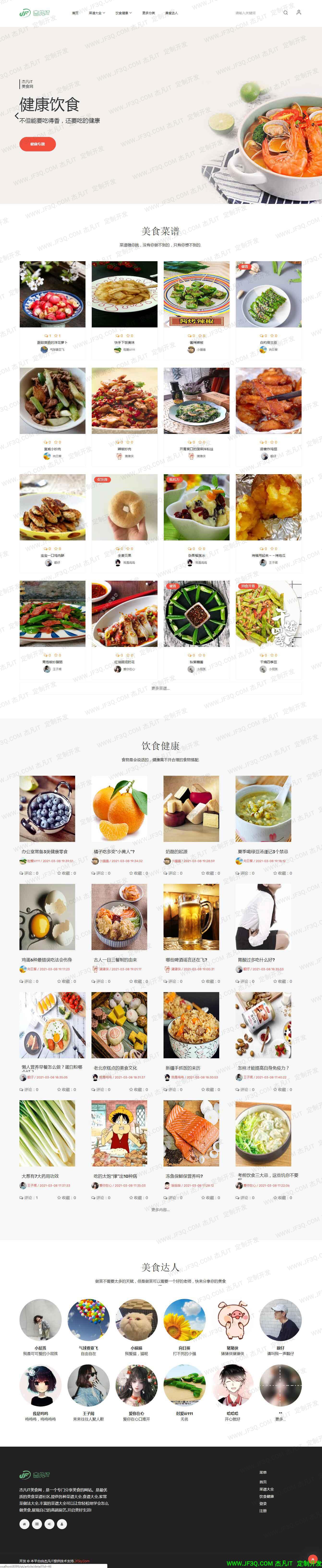Open the 干煸四季豆 recipe card
The height and width of the screenshot is (1568, 322).
(268, 614)
